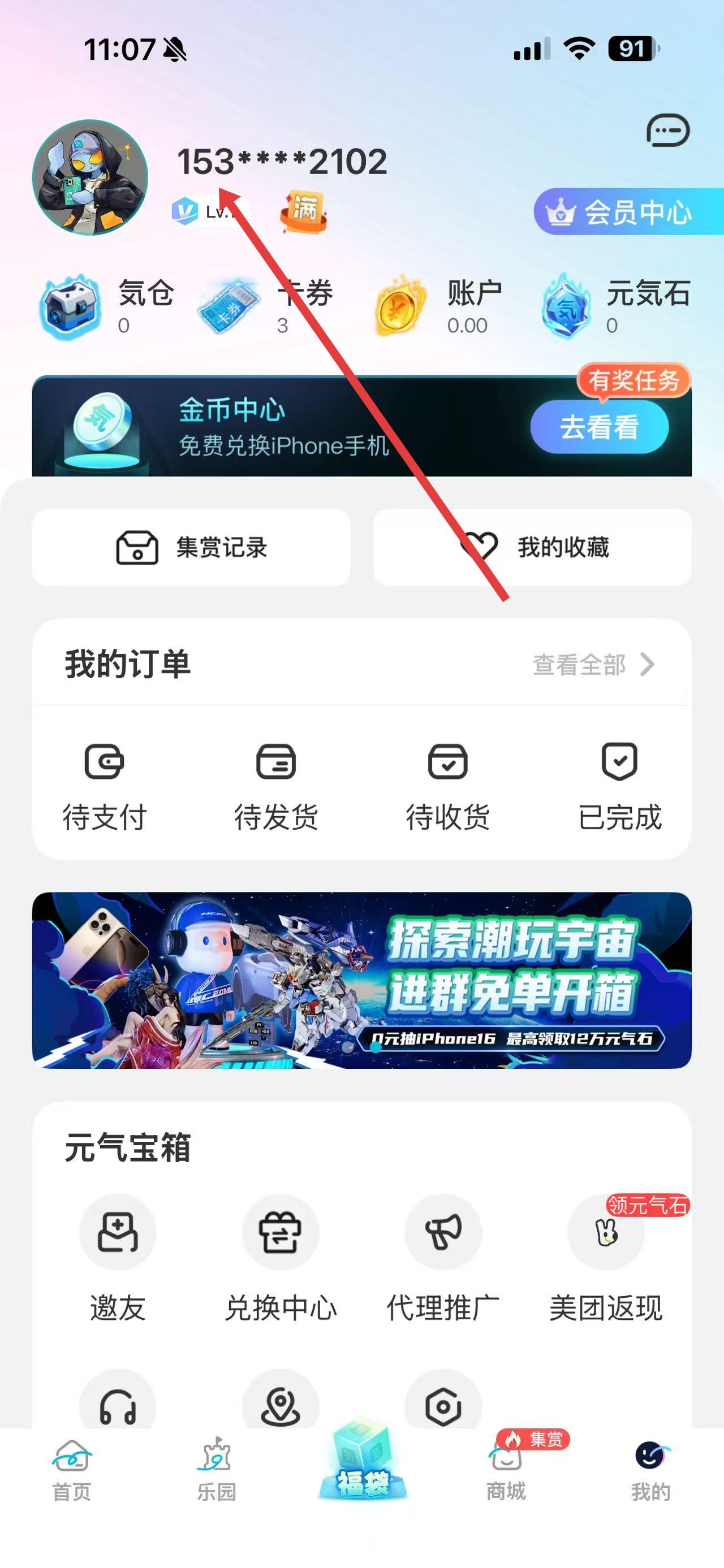Tap 去看看 on the 金币中心 banner

click(x=599, y=427)
